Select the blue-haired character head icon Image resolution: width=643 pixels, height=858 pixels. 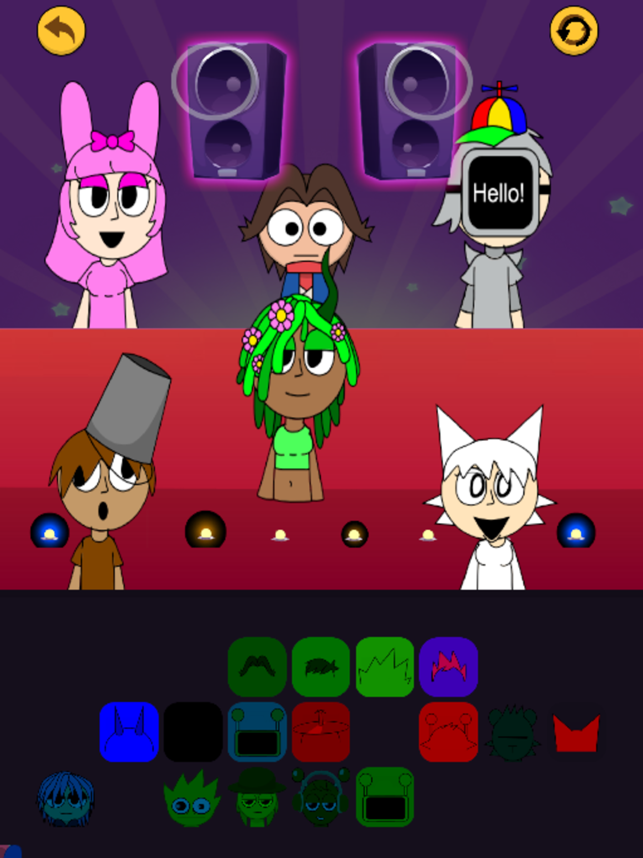click(x=66, y=798)
